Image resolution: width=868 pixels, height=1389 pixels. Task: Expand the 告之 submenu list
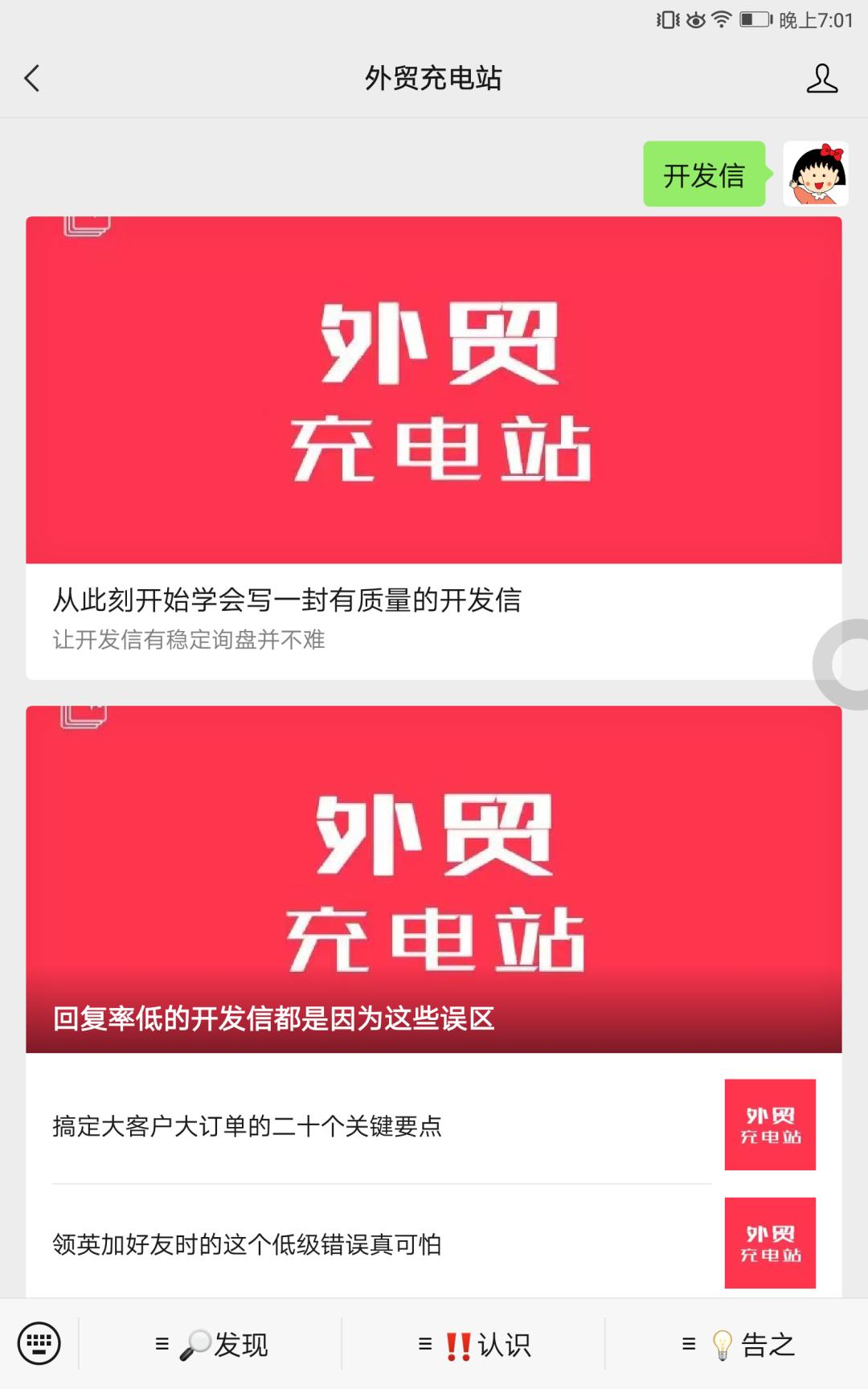[687, 1342]
